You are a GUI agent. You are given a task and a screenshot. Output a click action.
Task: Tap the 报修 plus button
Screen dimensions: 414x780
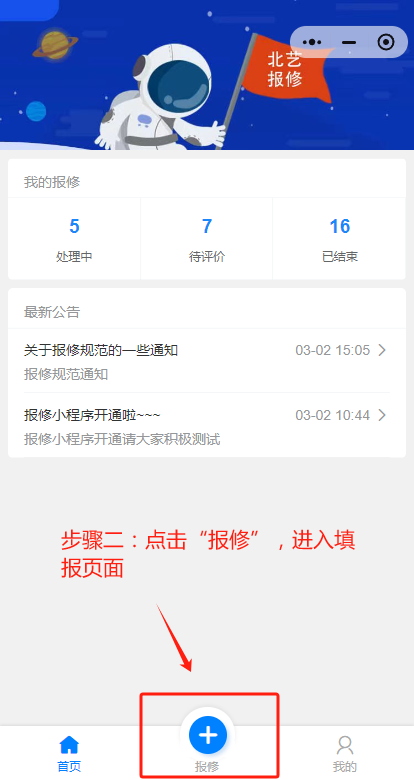(207, 735)
